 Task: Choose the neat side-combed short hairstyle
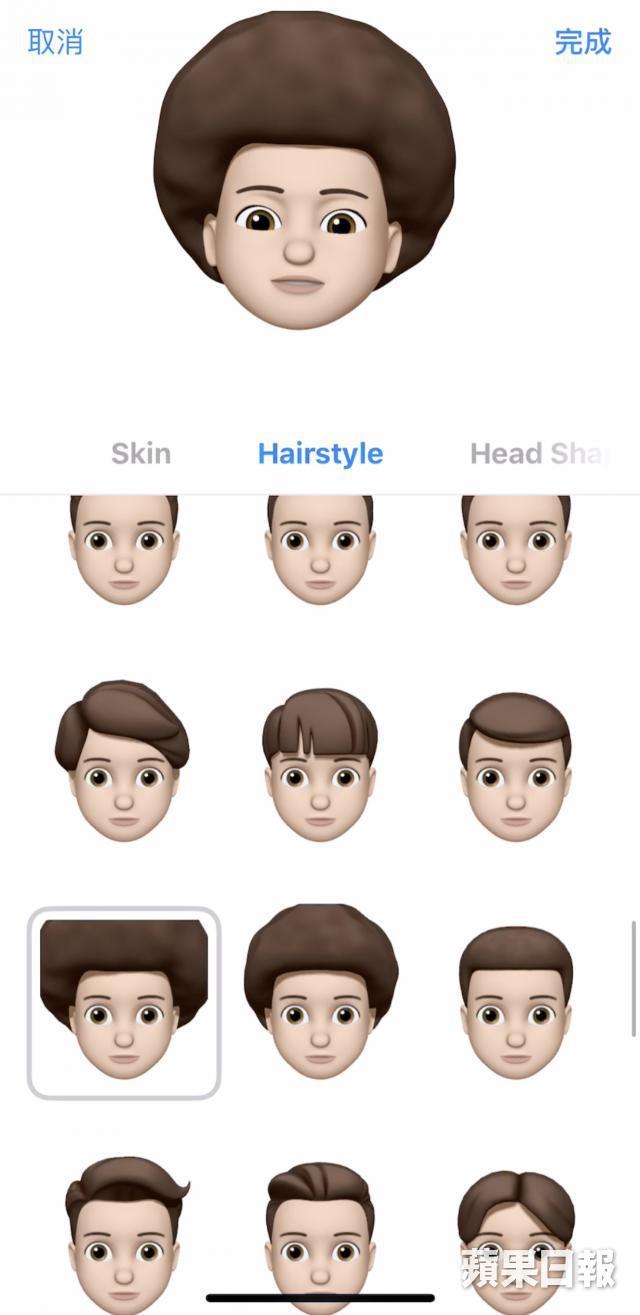point(516,763)
